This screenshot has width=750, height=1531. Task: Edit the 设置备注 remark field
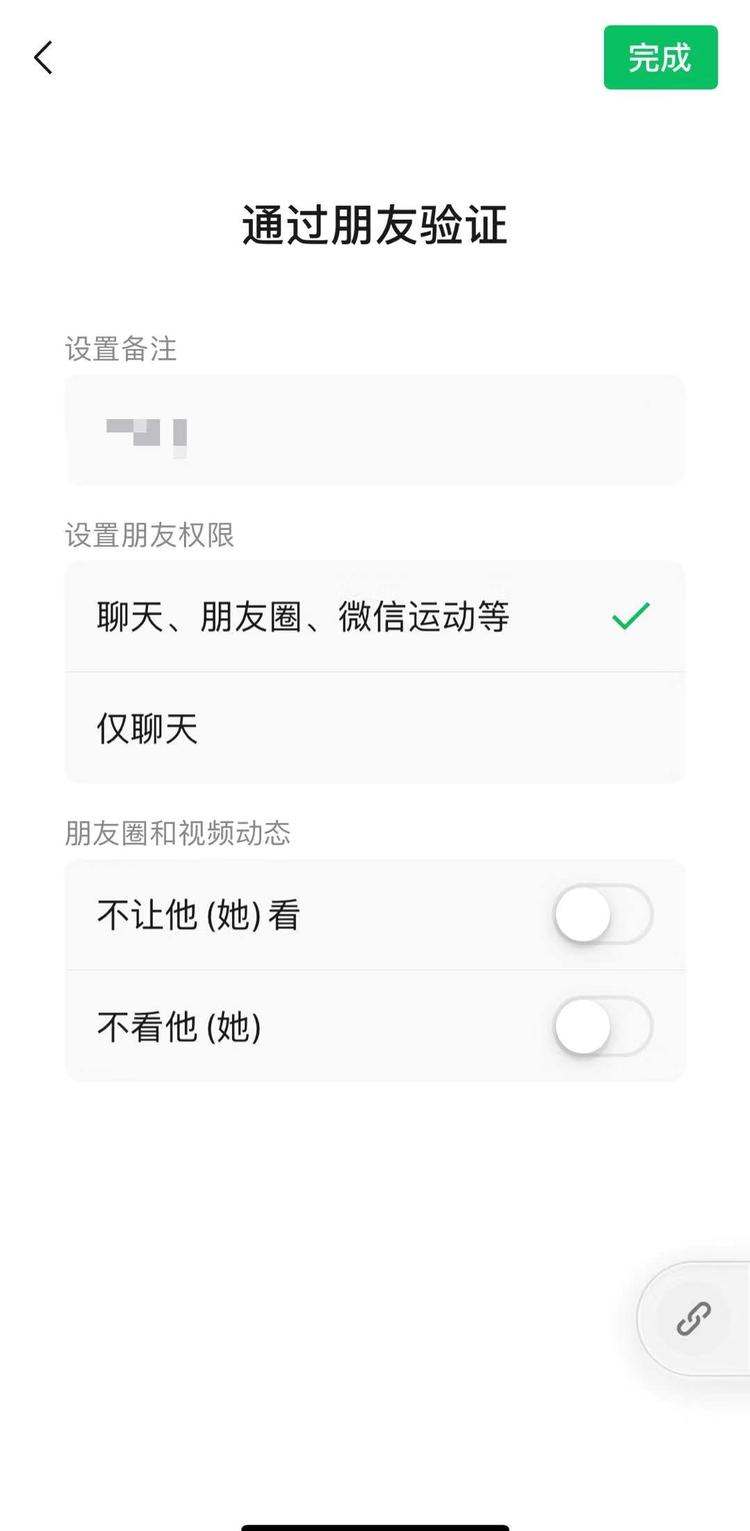tap(375, 431)
